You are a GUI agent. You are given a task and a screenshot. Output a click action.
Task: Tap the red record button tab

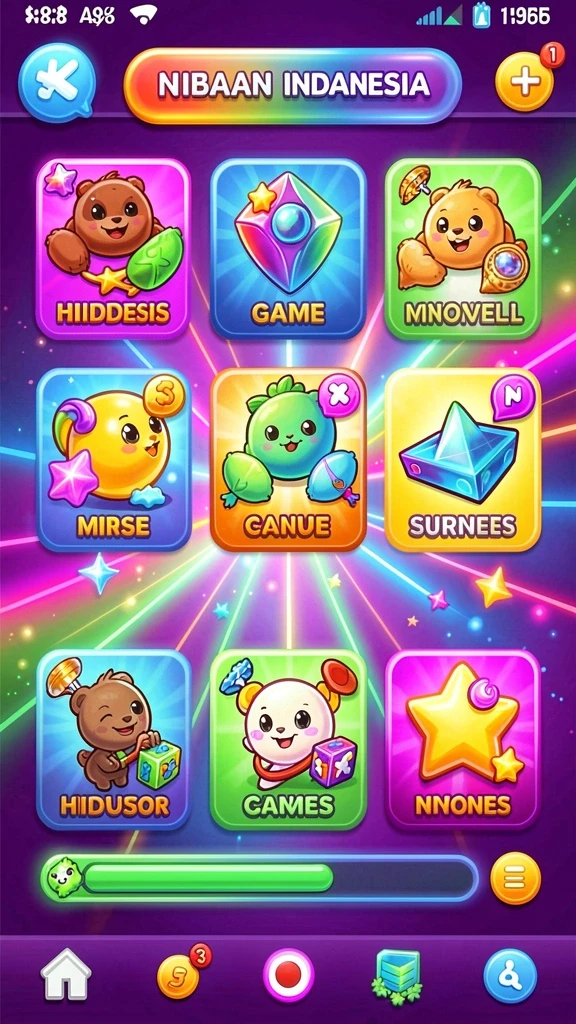(288, 975)
